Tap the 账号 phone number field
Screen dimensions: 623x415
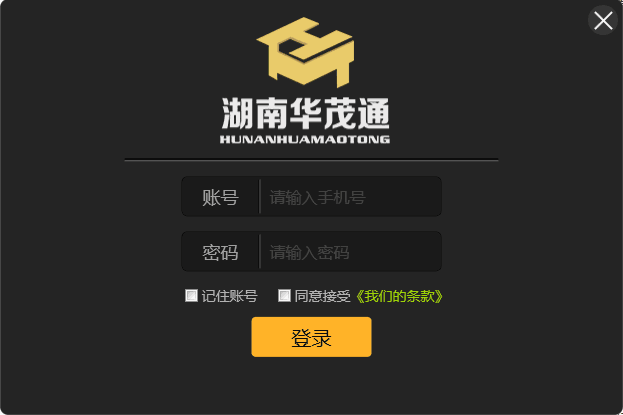[x=348, y=197]
